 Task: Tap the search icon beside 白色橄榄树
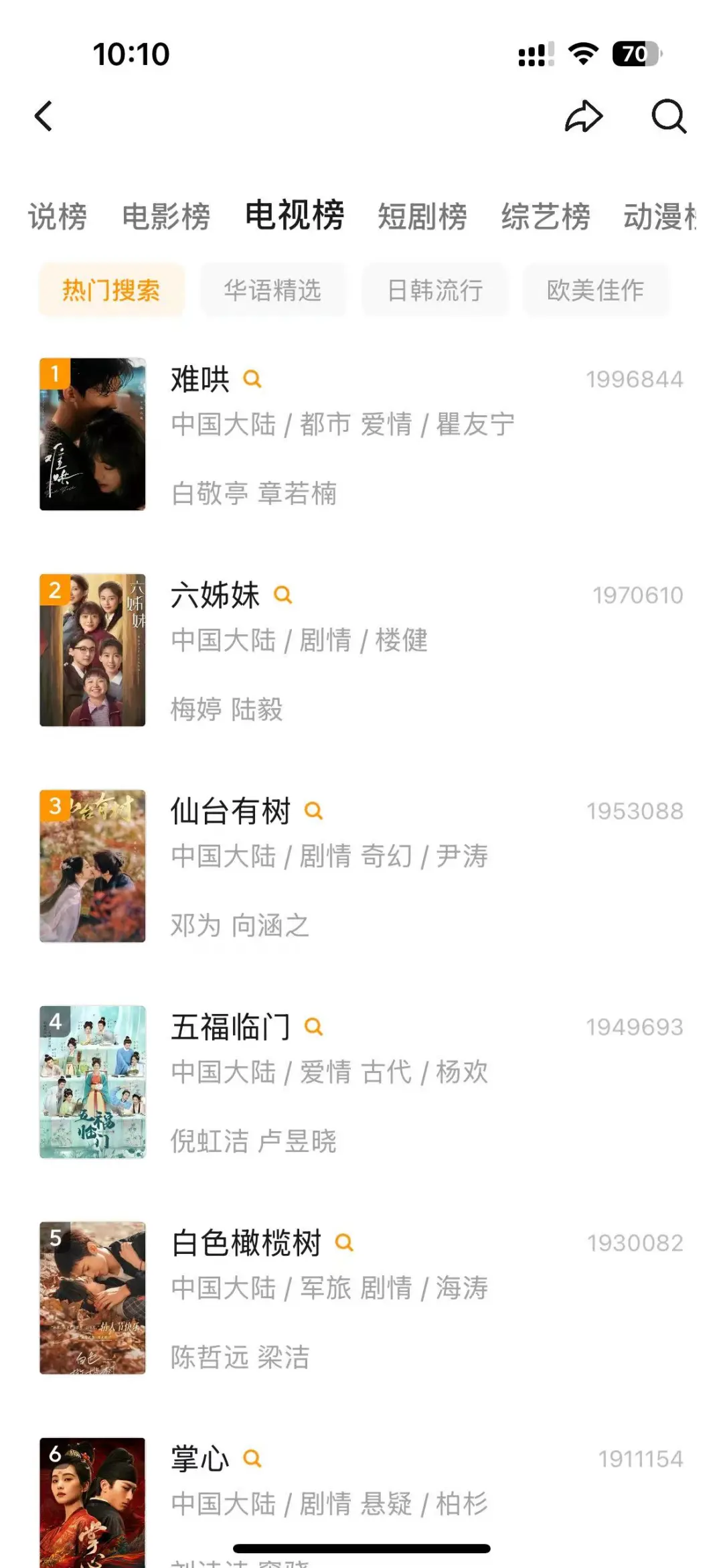point(344,1242)
